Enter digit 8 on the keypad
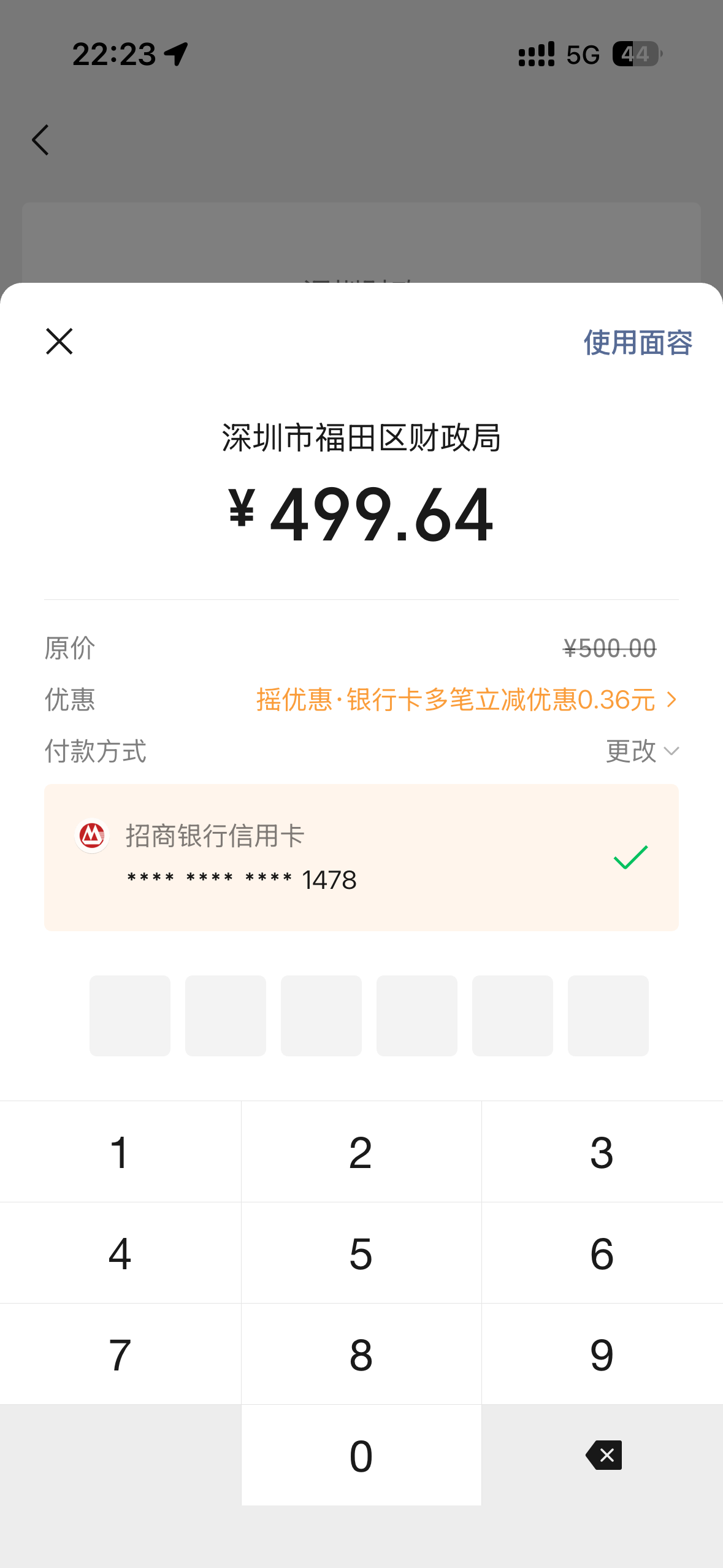 point(361,1355)
